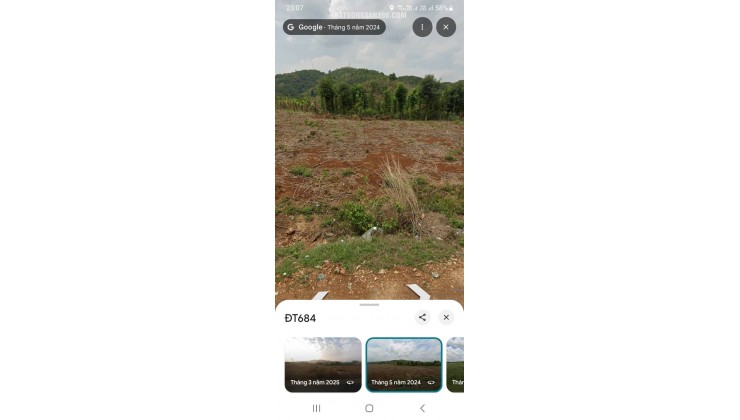
Task: Go to the home screen
Action: tap(369, 408)
